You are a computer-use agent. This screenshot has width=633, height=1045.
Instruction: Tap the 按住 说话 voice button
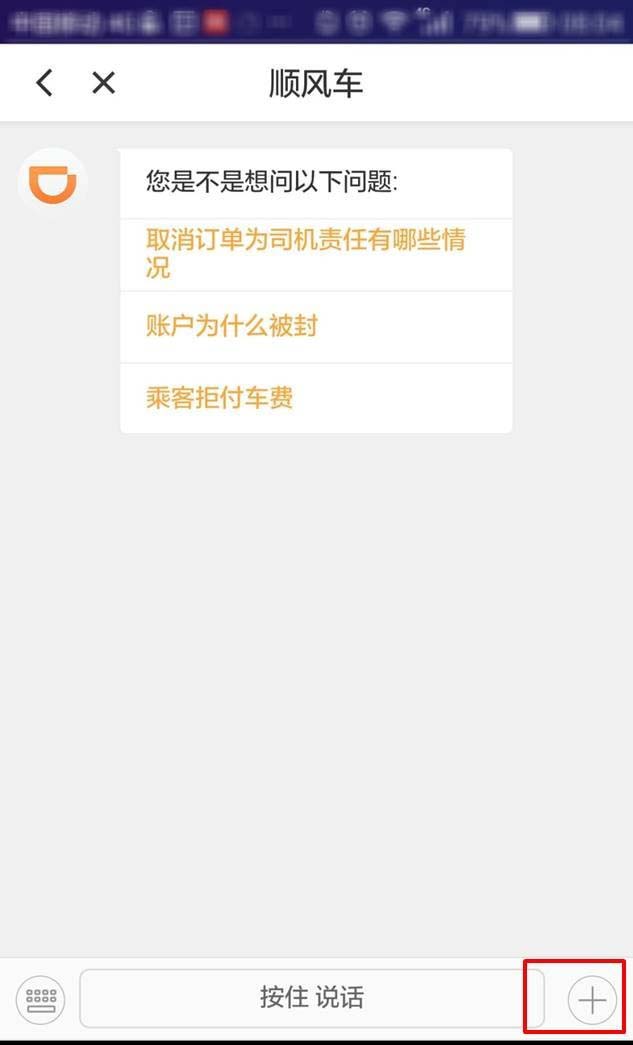pyautogui.click(x=312, y=998)
